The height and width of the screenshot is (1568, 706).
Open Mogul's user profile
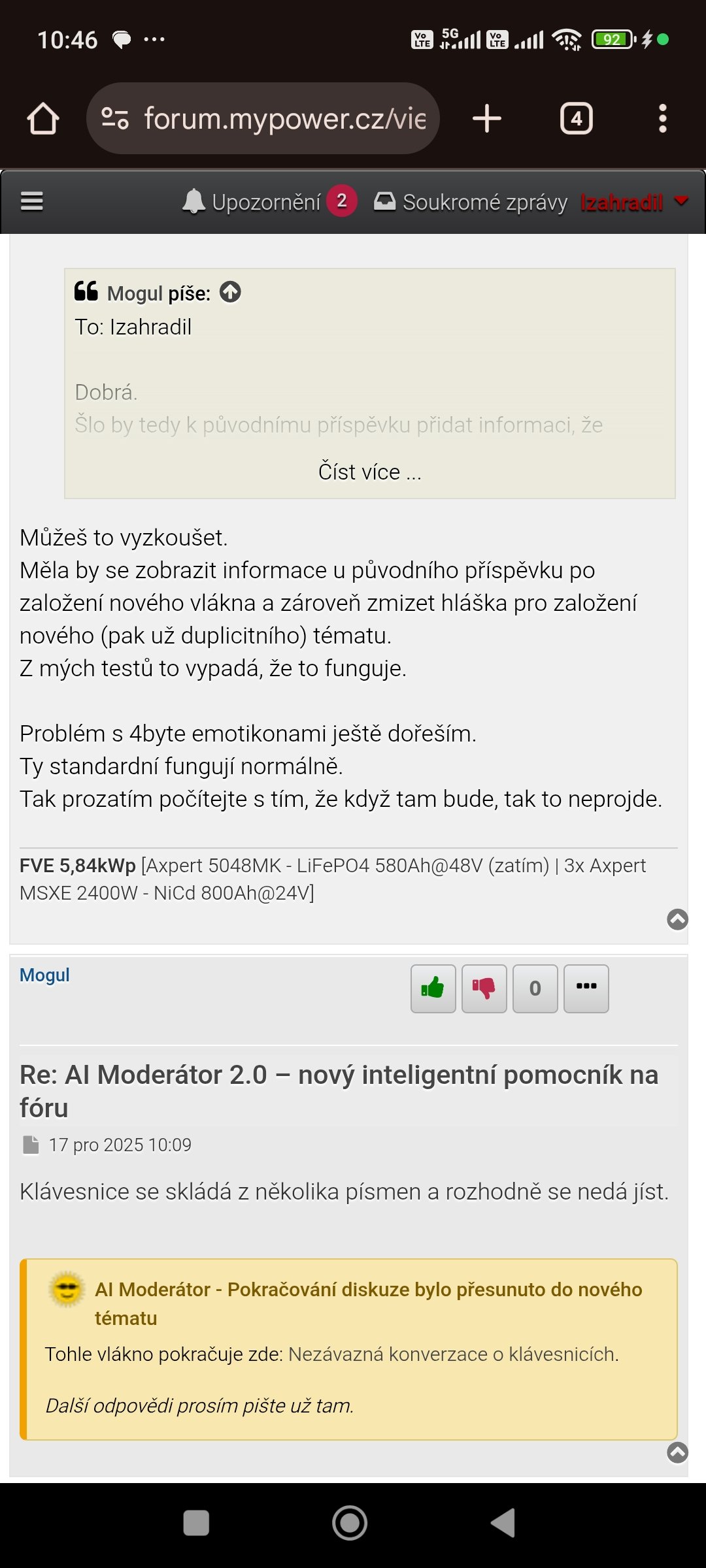pyautogui.click(x=44, y=975)
